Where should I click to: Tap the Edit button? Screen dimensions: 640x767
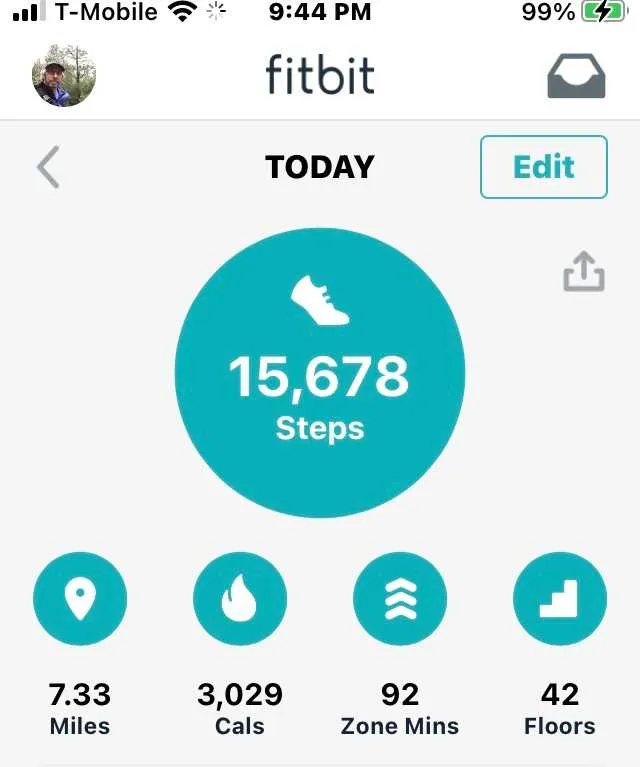click(543, 167)
